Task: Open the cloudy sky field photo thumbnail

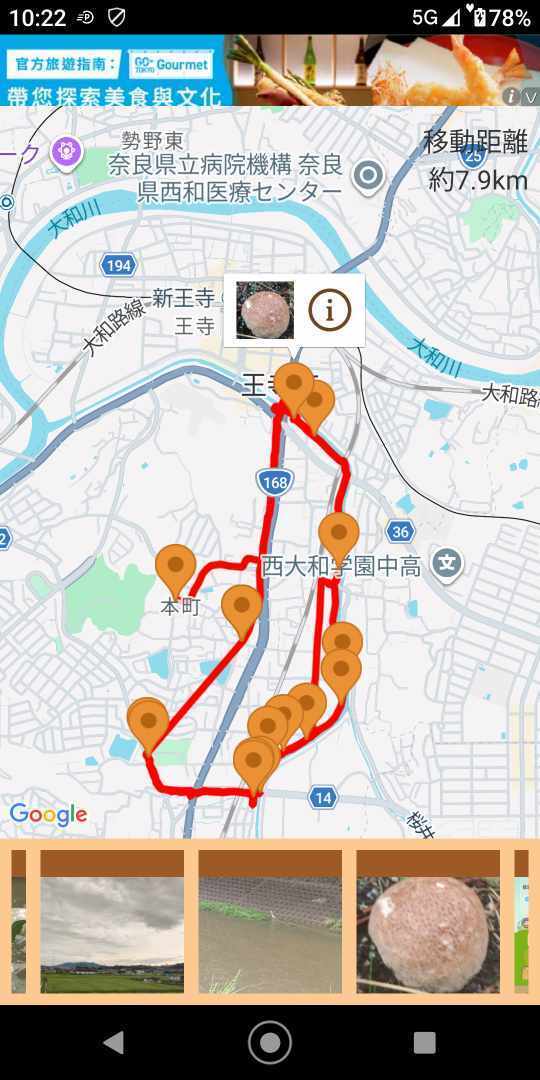Action: coord(112,922)
